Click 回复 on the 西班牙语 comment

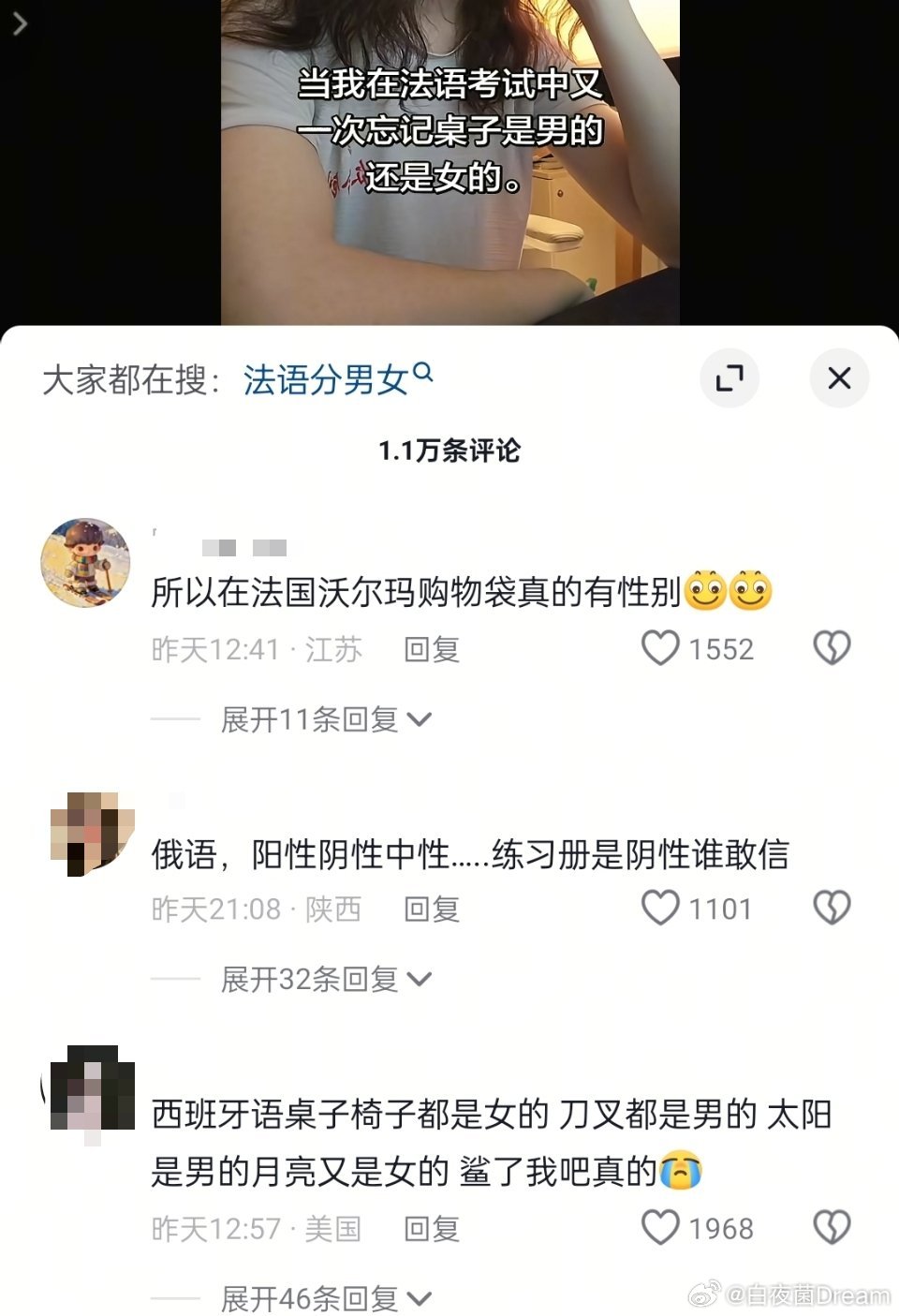click(x=431, y=1228)
